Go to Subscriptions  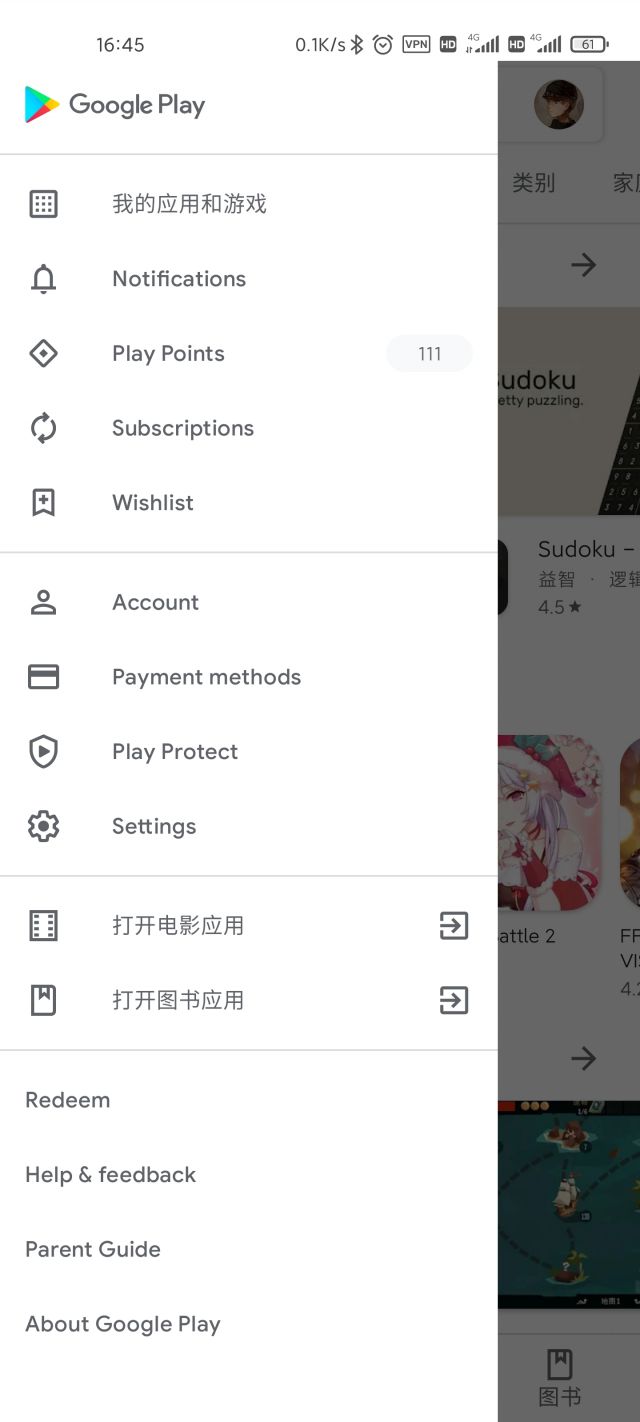coord(183,428)
